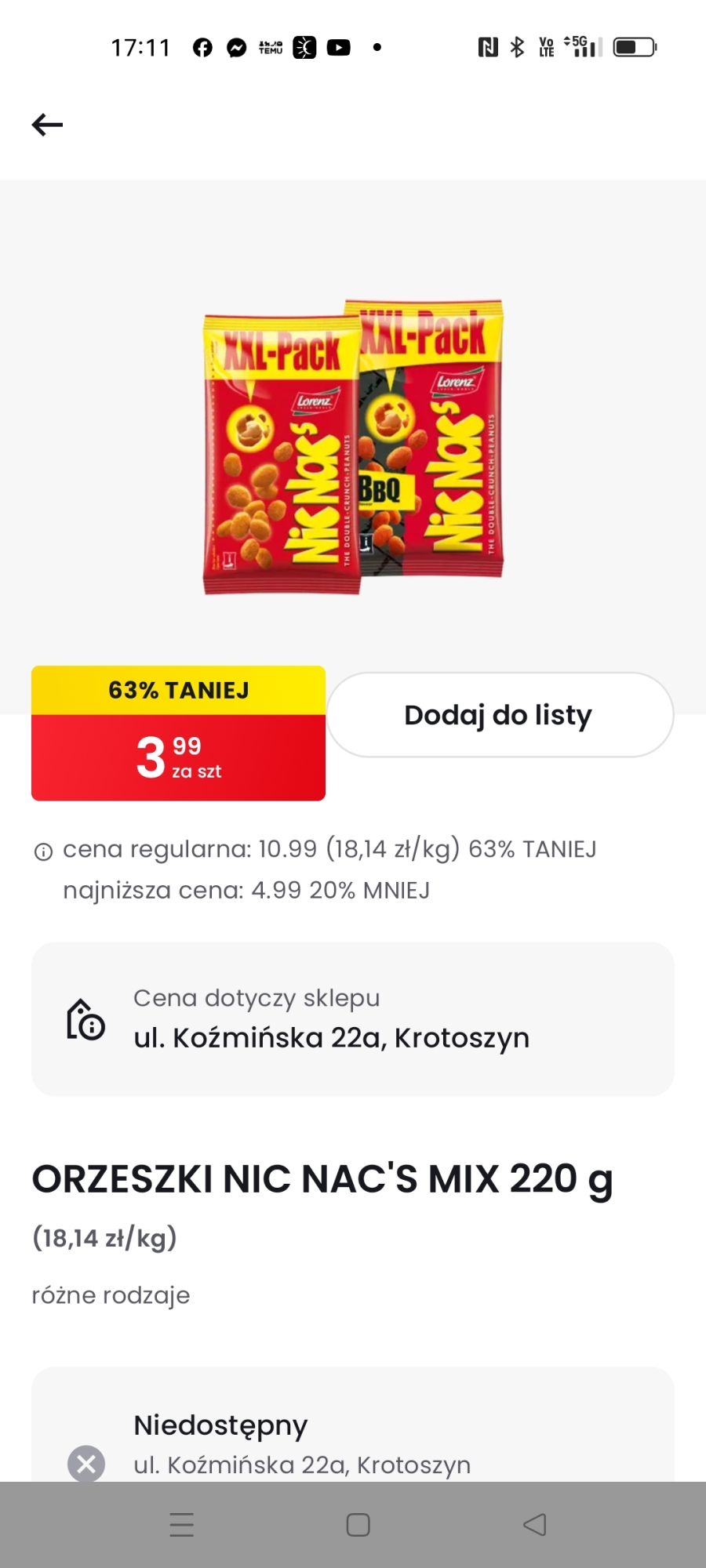This screenshot has width=706, height=1568.
Task: Go to the system home screen
Action: 358,1525
